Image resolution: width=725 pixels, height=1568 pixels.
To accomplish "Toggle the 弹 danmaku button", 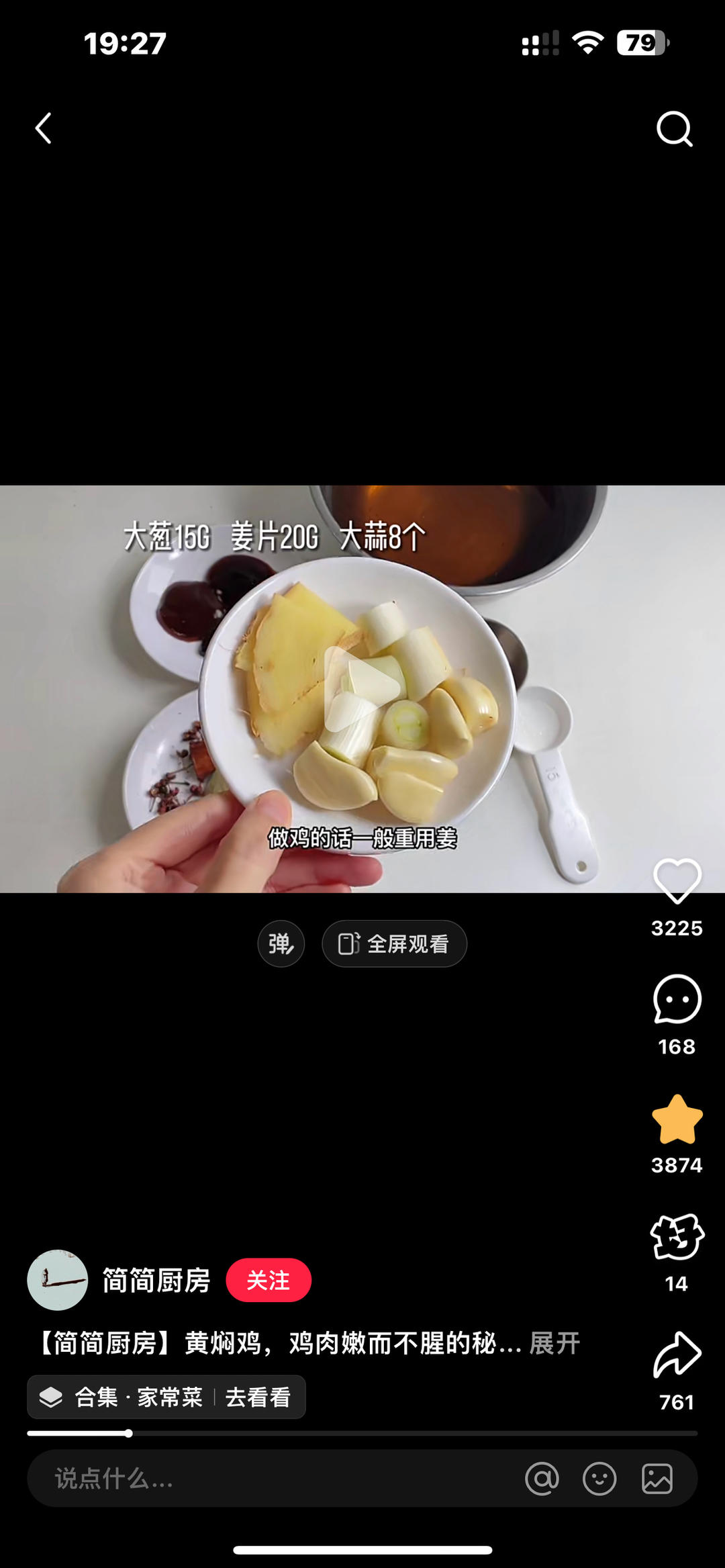I will (x=281, y=943).
